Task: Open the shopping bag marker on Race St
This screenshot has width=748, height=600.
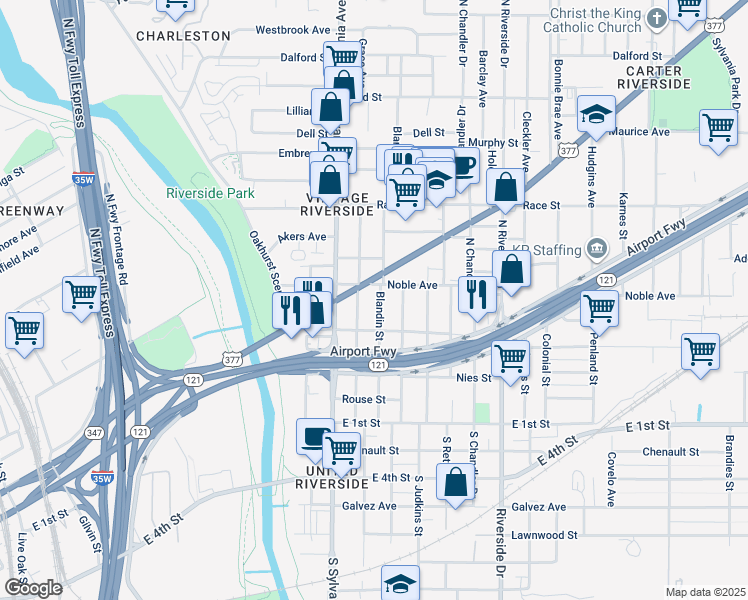Action: pyautogui.click(x=507, y=187)
